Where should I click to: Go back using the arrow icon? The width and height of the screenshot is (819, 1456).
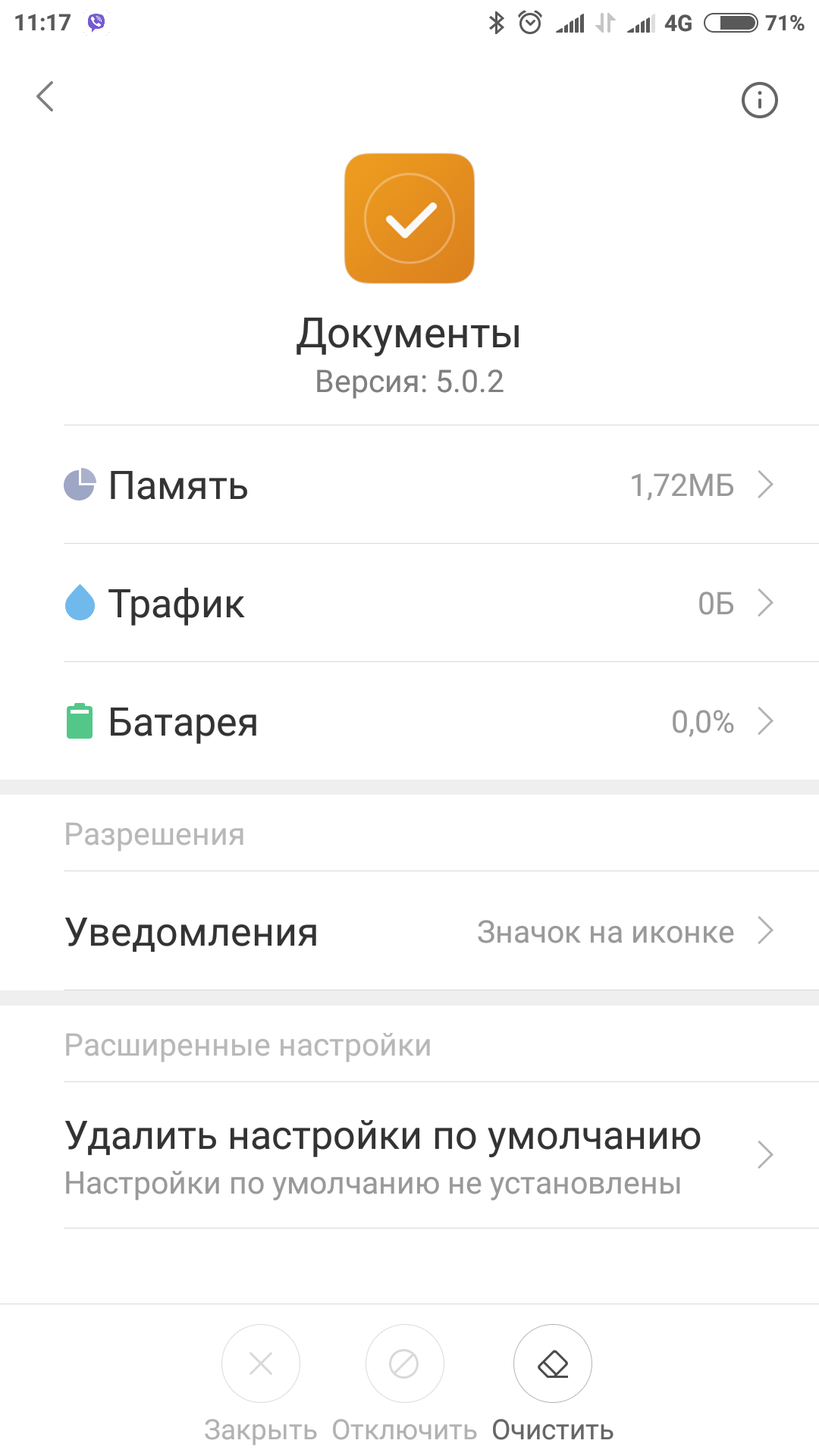[45, 97]
